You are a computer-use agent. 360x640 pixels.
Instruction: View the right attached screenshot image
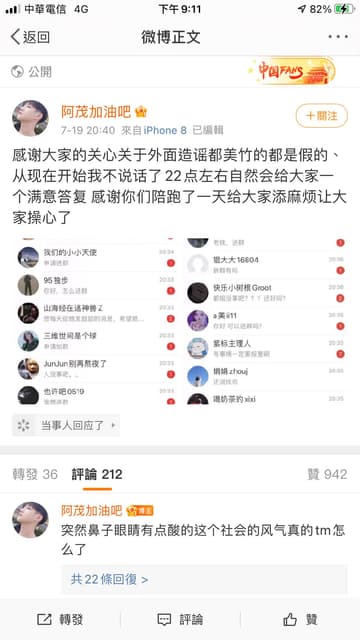[x=265, y=320]
